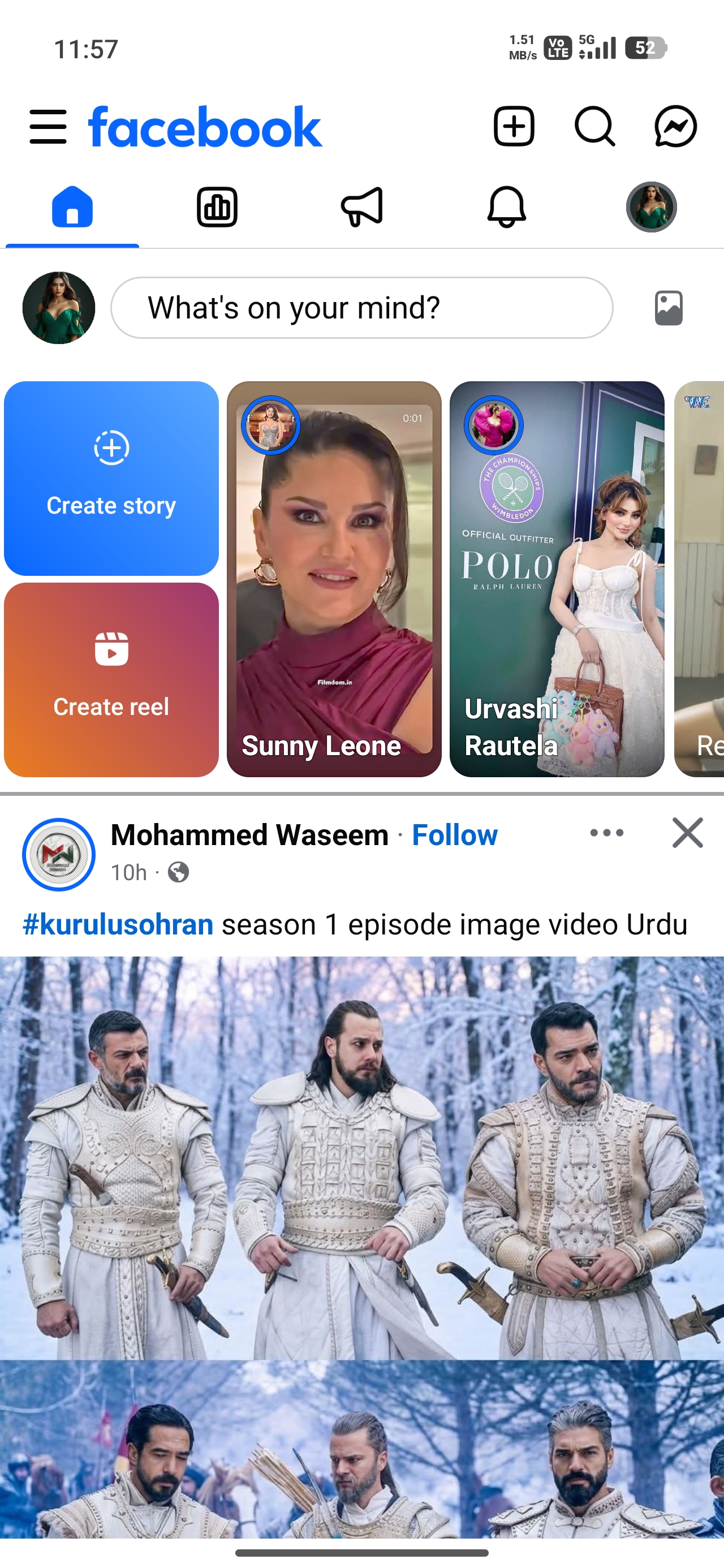Select Create story

click(111, 481)
